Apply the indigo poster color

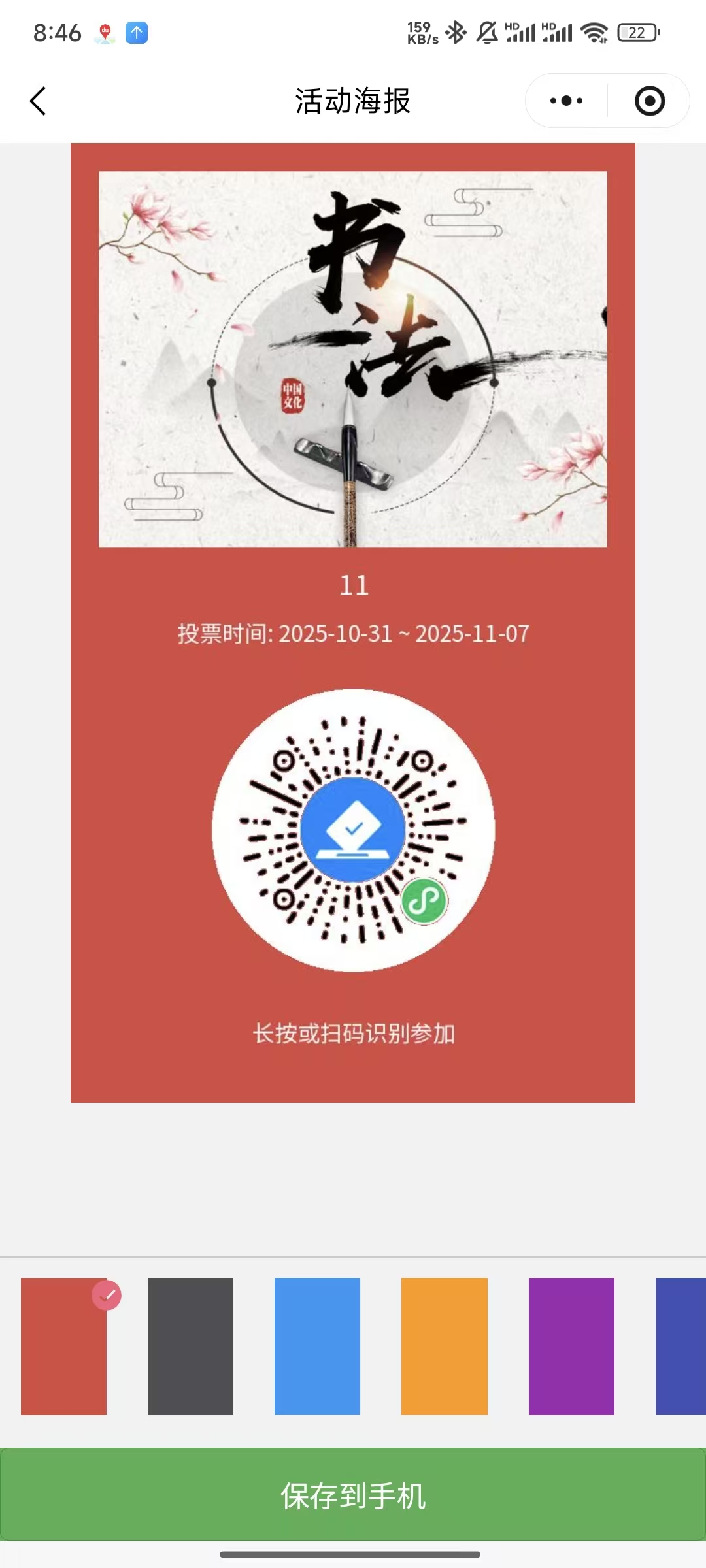tap(681, 1346)
